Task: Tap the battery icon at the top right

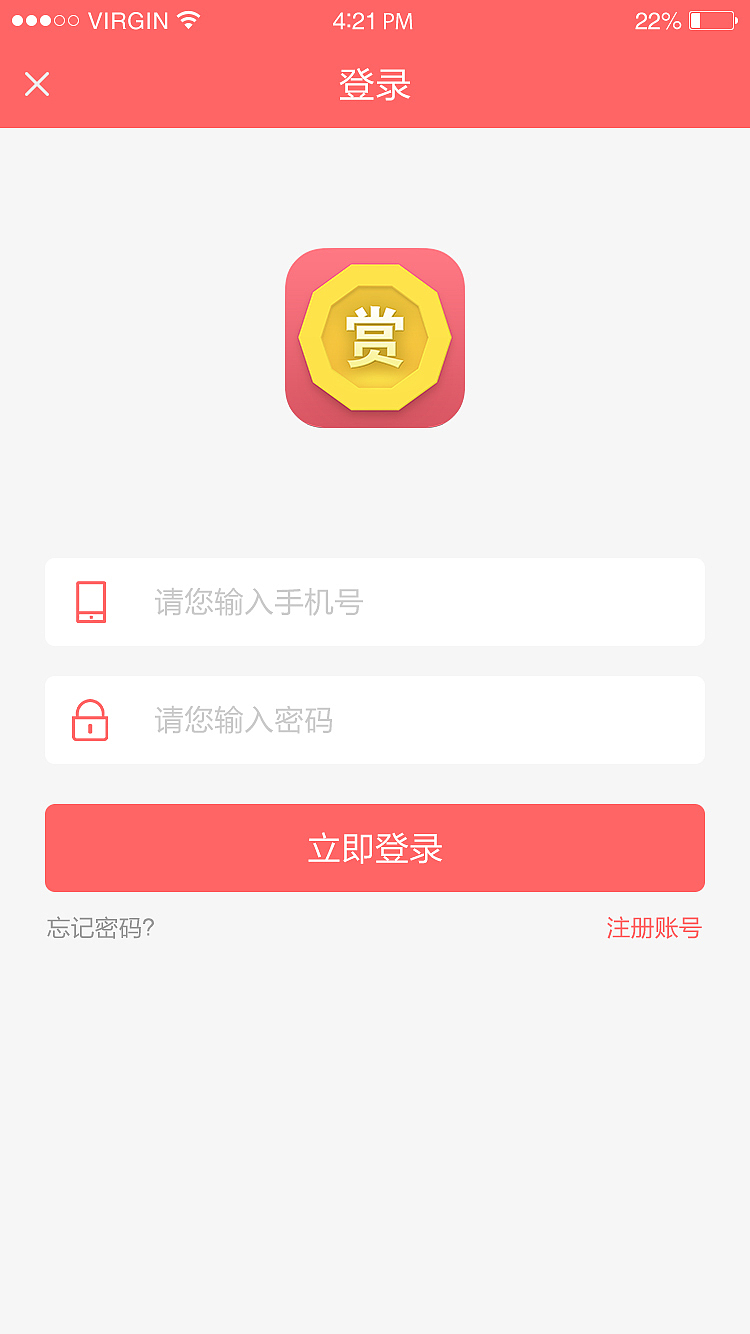Action: (x=711, y=18)
